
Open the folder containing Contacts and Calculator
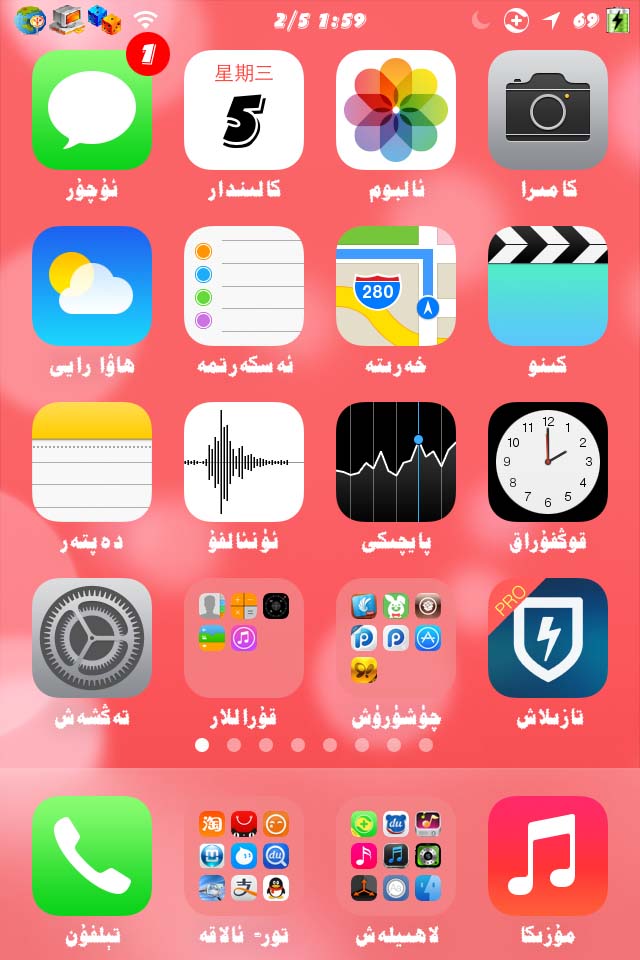click(244, 638)
